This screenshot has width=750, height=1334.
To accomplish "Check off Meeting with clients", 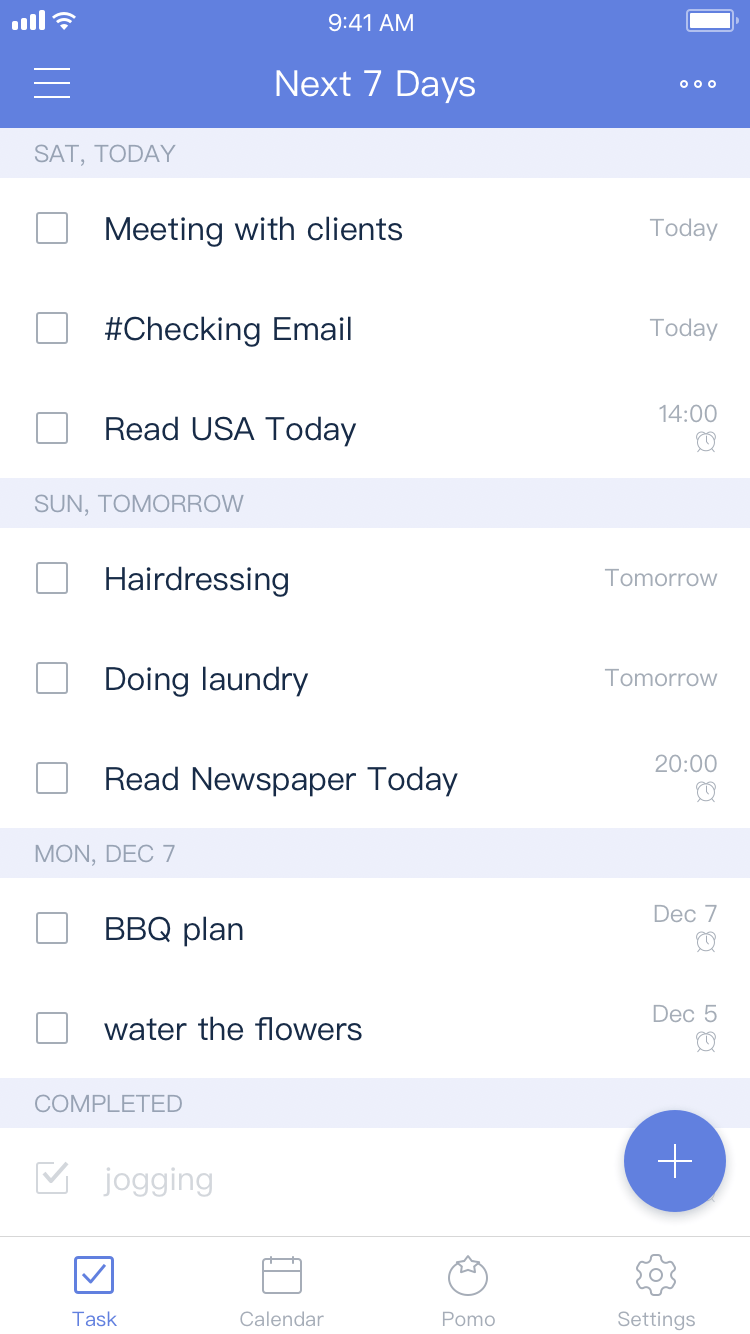I will pyautogui.click(x=52, y=229).
